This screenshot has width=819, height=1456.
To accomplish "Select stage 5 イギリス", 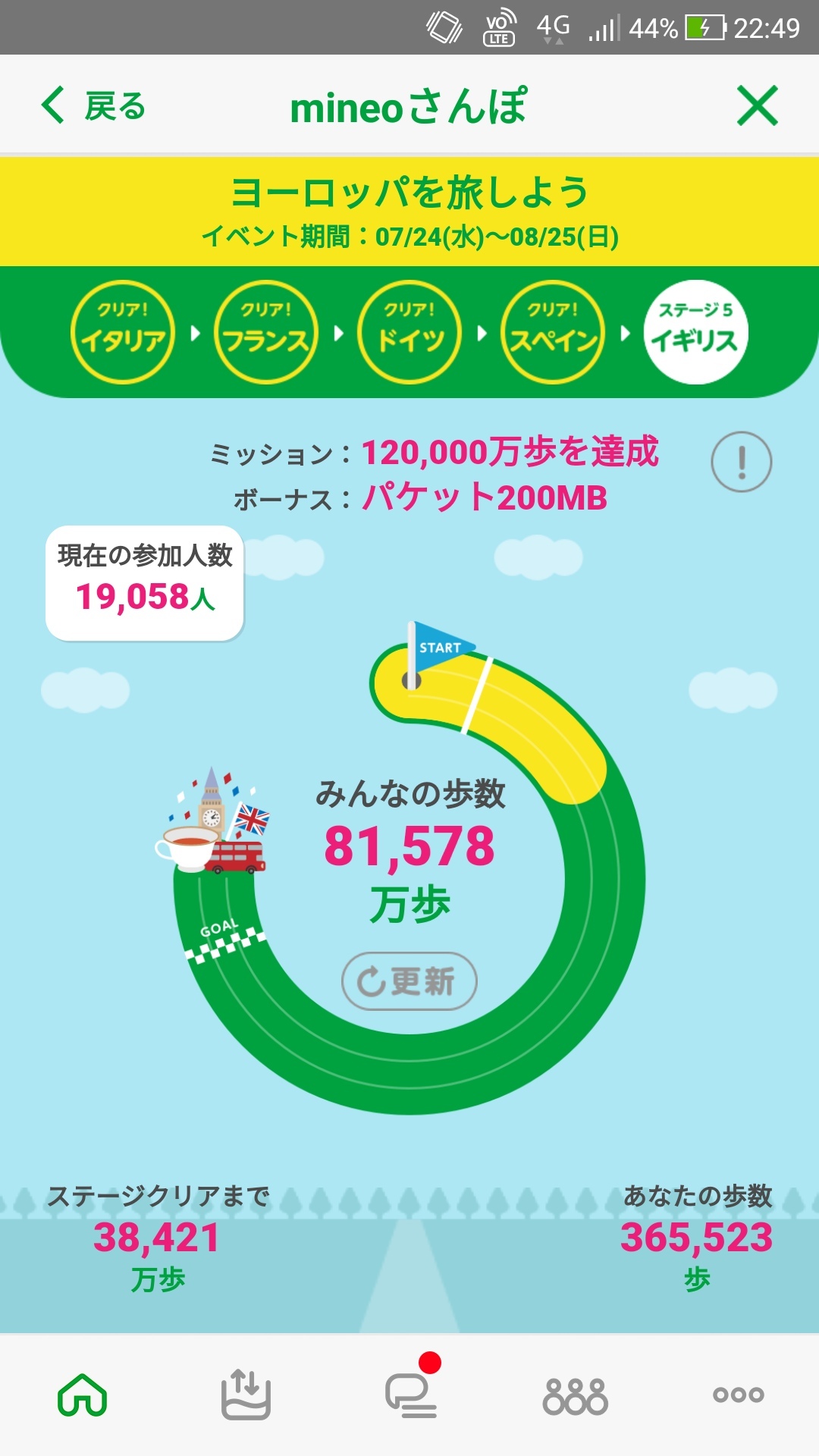I will (x=695, y=332).
